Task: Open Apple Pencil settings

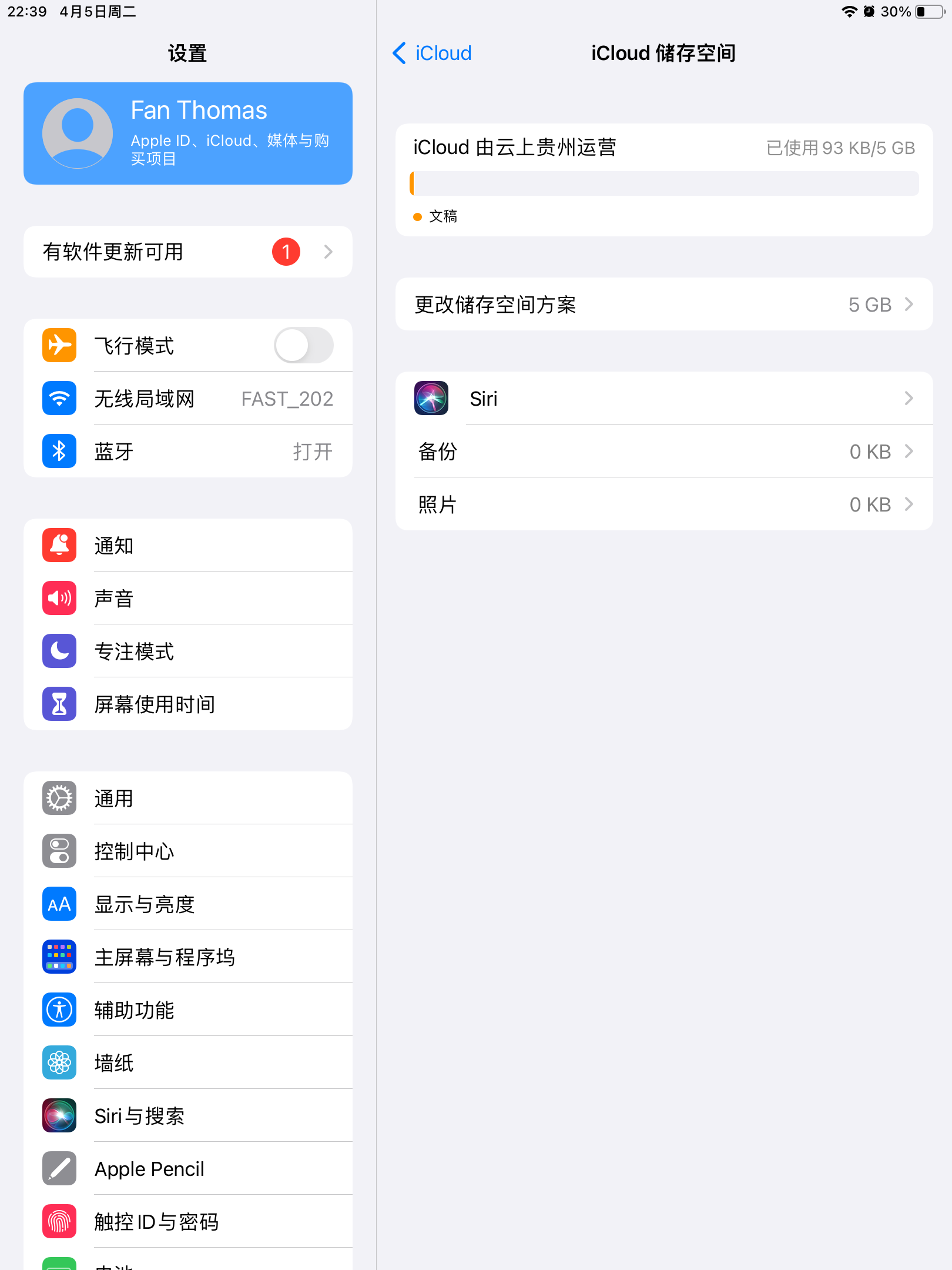Action: 188,1169
